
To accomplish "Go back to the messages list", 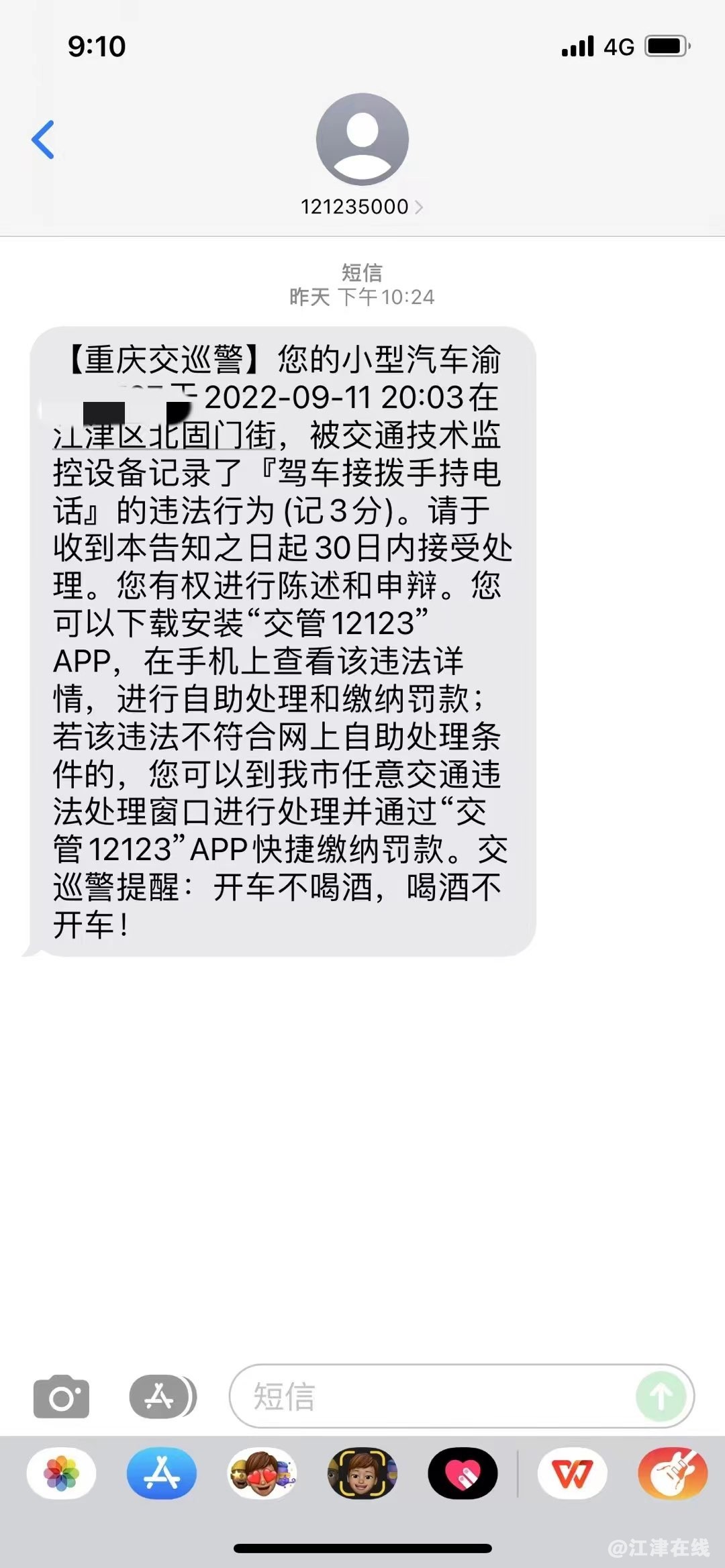I will (x=43, y=140).
